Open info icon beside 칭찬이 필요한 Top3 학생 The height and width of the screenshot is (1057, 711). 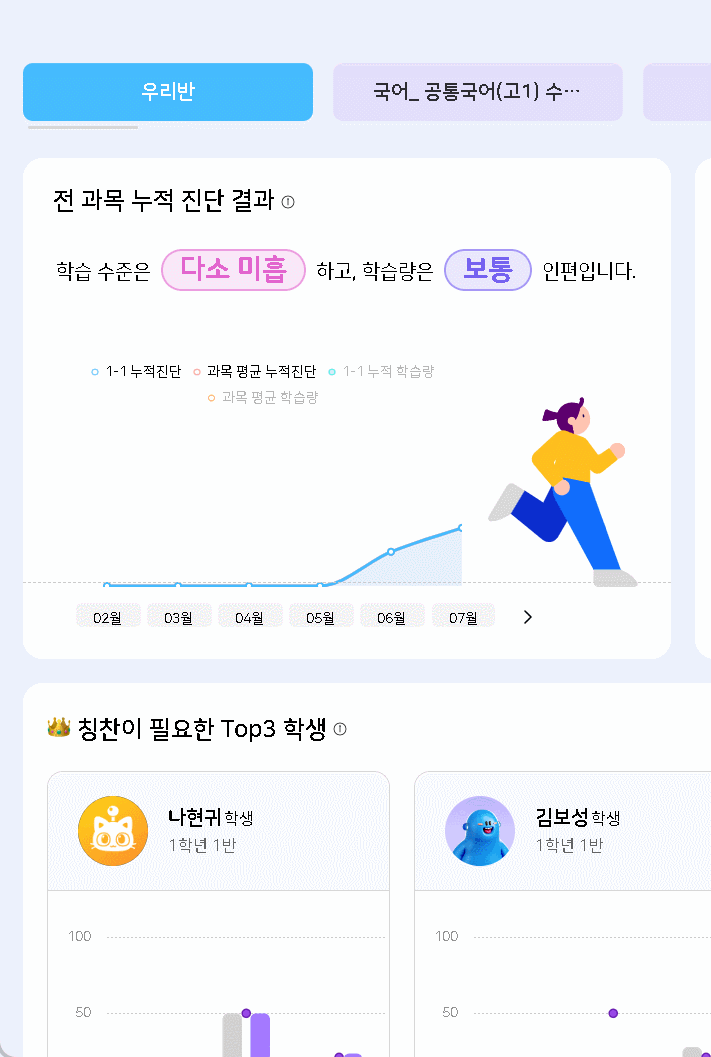coord(340,730)
